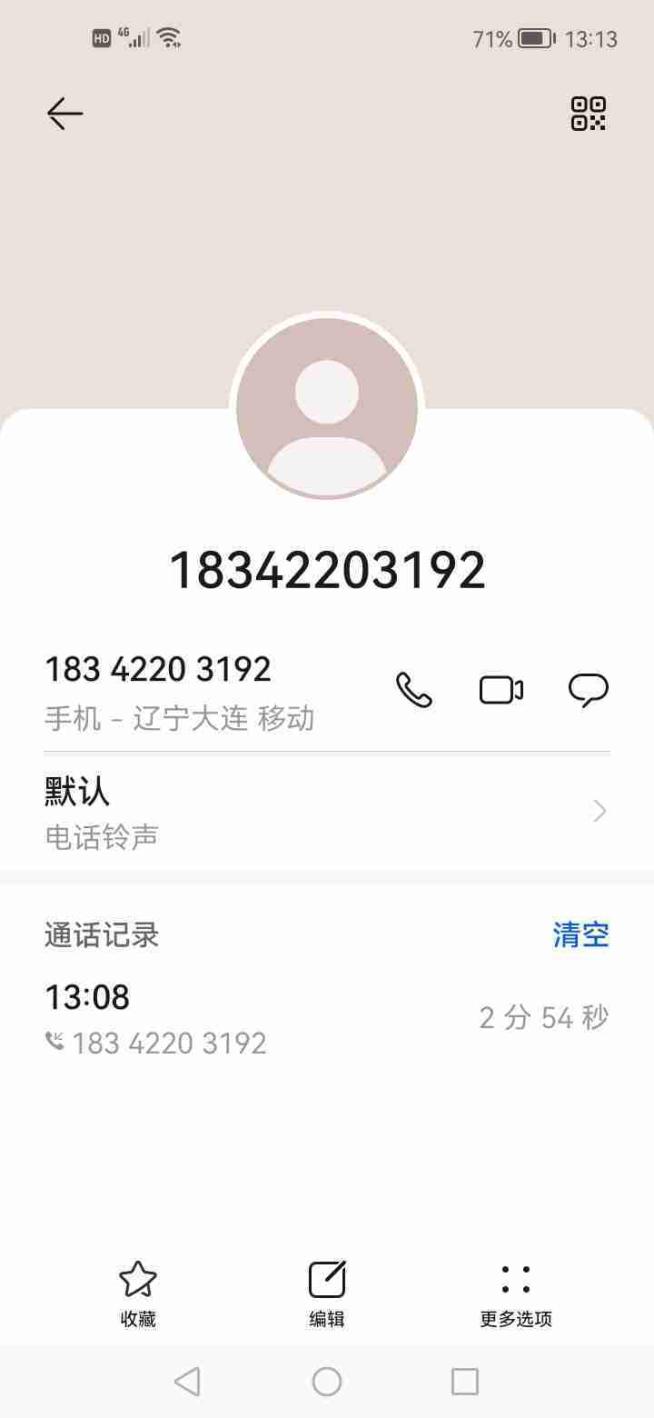This screenshot has width=654, height=1418.
Task: Send a message to this number
Action: click(x=588, y=690)
